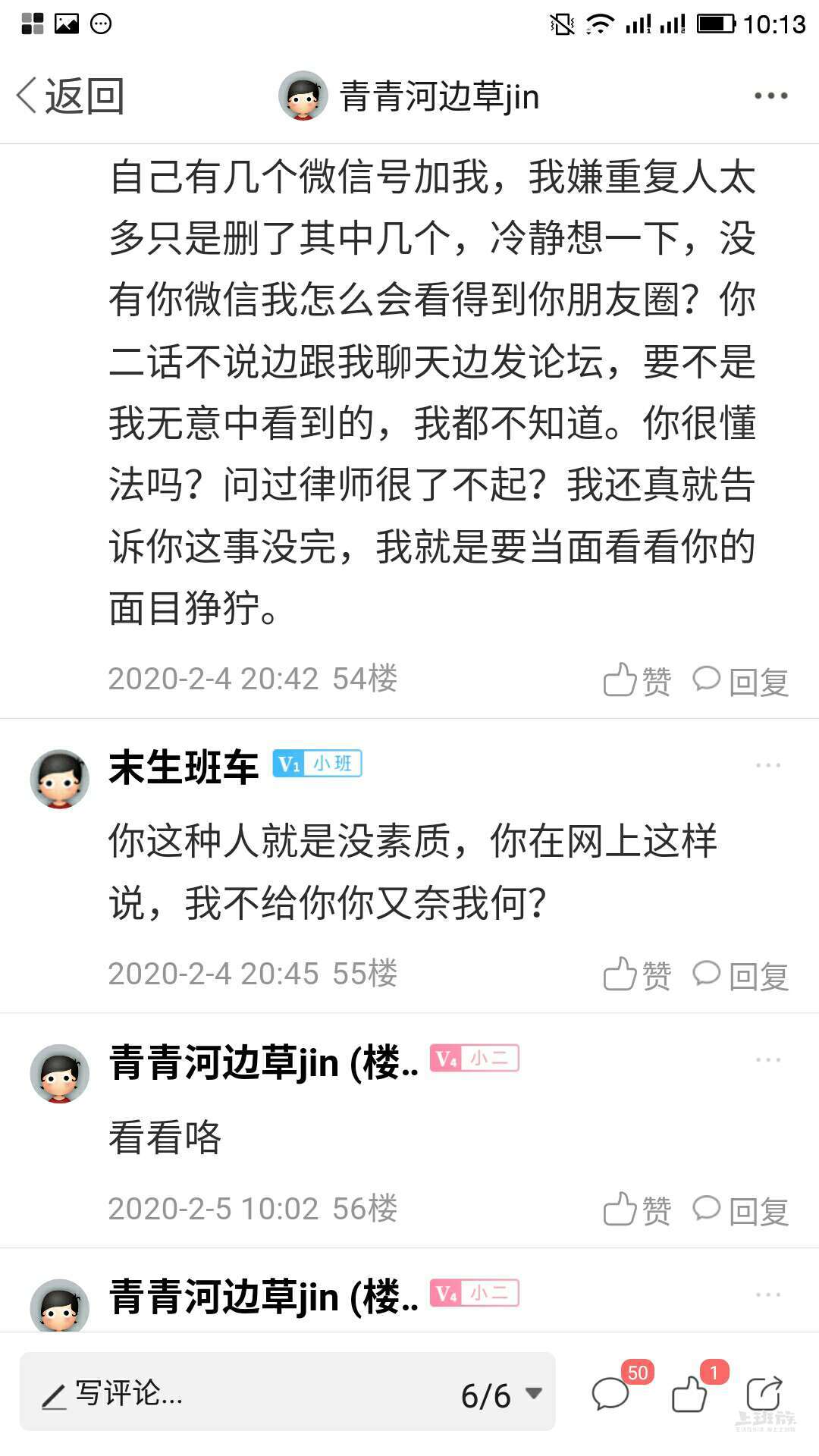Open more options for the 56楼 comment

pyautogui.click(x=767, y=1060)
